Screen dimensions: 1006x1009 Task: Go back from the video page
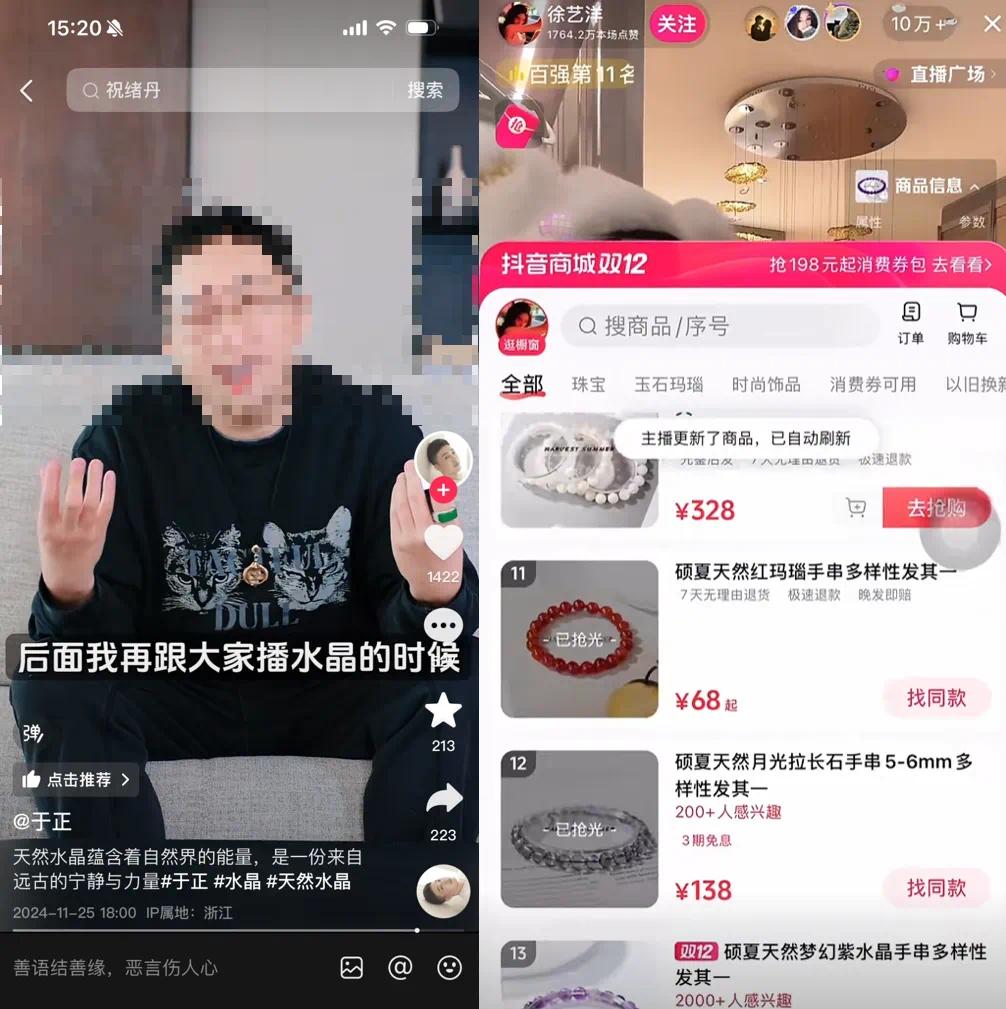(x=27, y=91)
